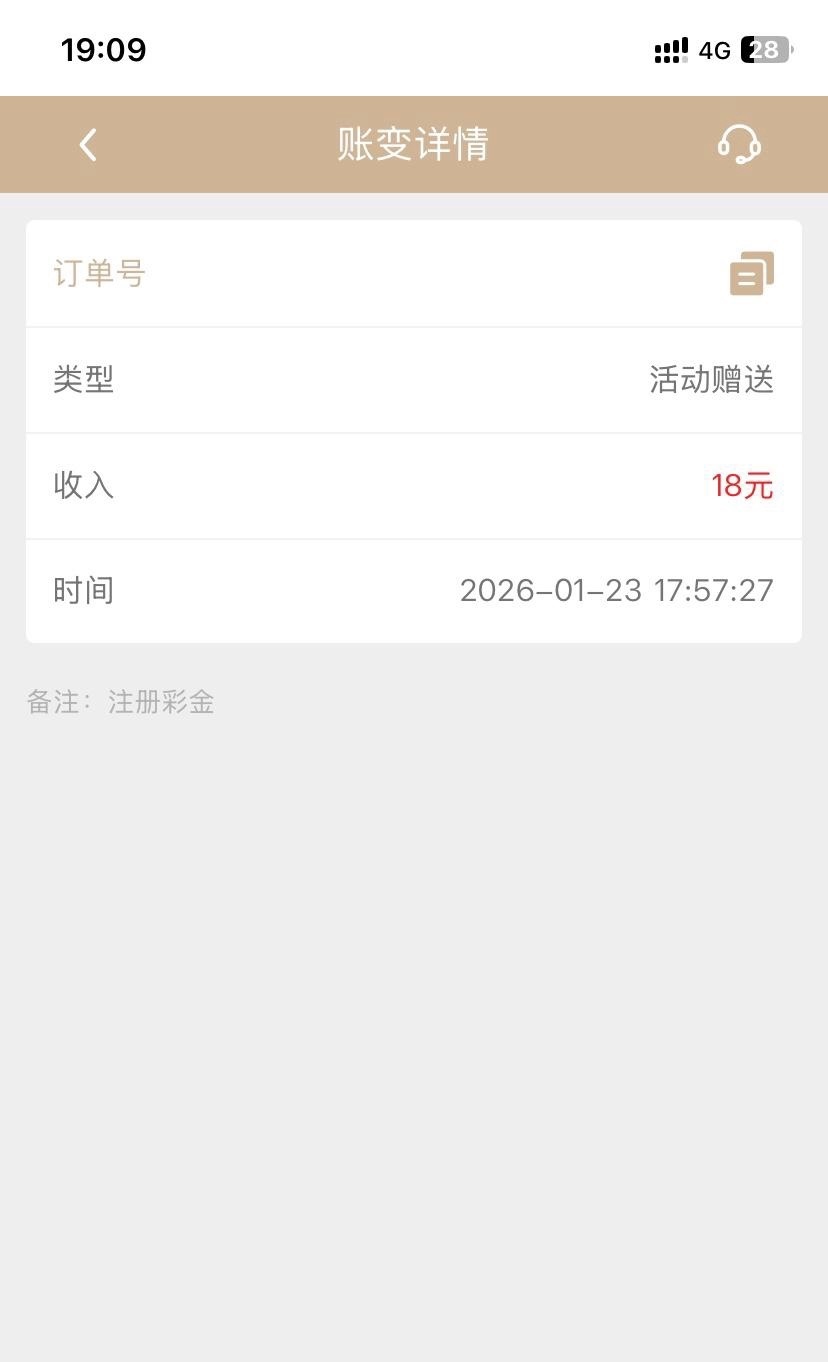
Task: Go back from the 账变详情 page
Action: tap(88, 145)
